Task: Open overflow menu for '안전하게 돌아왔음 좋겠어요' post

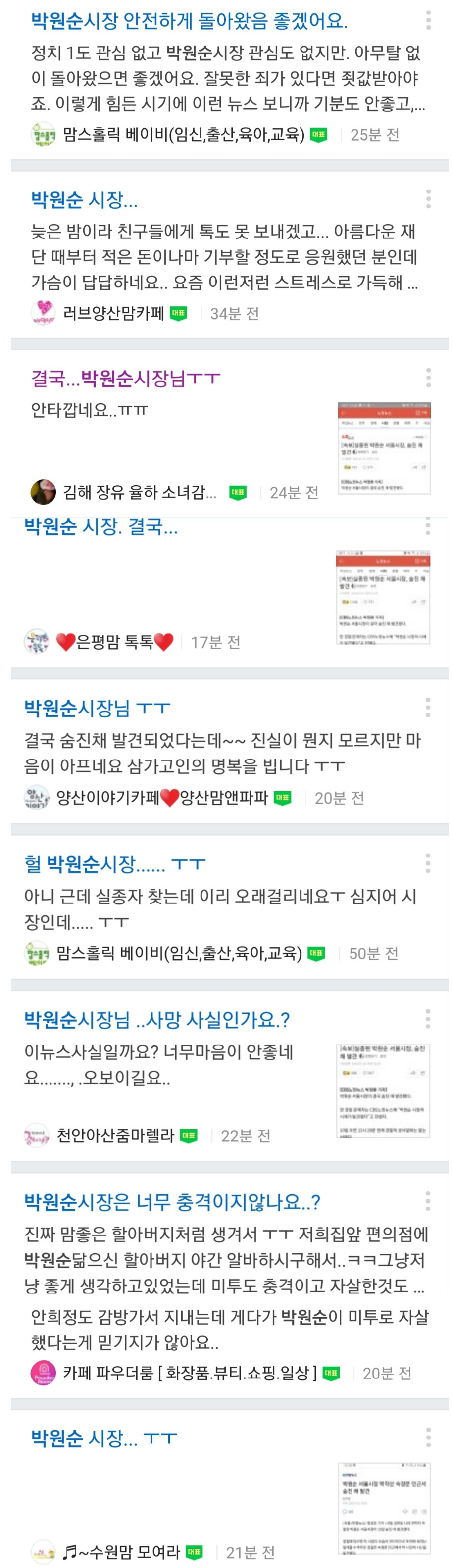Action: (428, 20)
